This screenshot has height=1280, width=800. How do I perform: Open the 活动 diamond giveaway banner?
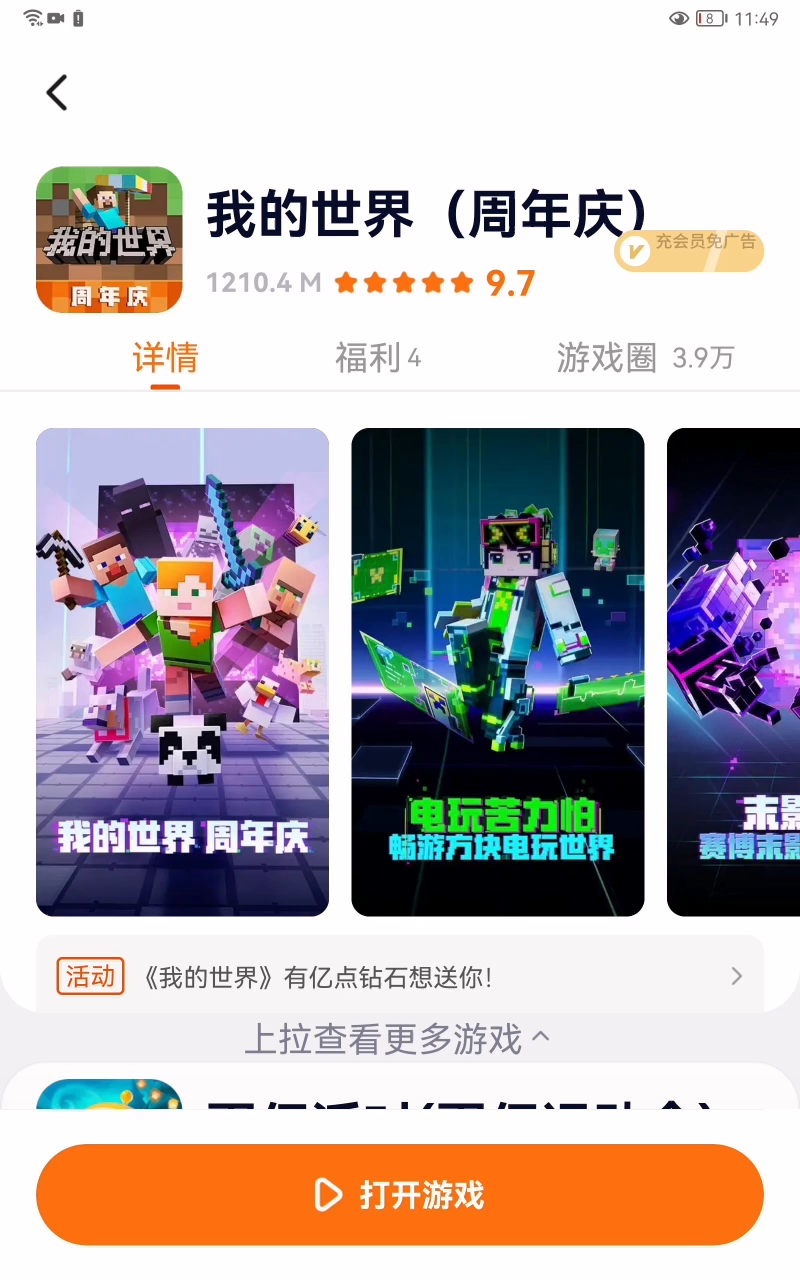click(400, 976)
